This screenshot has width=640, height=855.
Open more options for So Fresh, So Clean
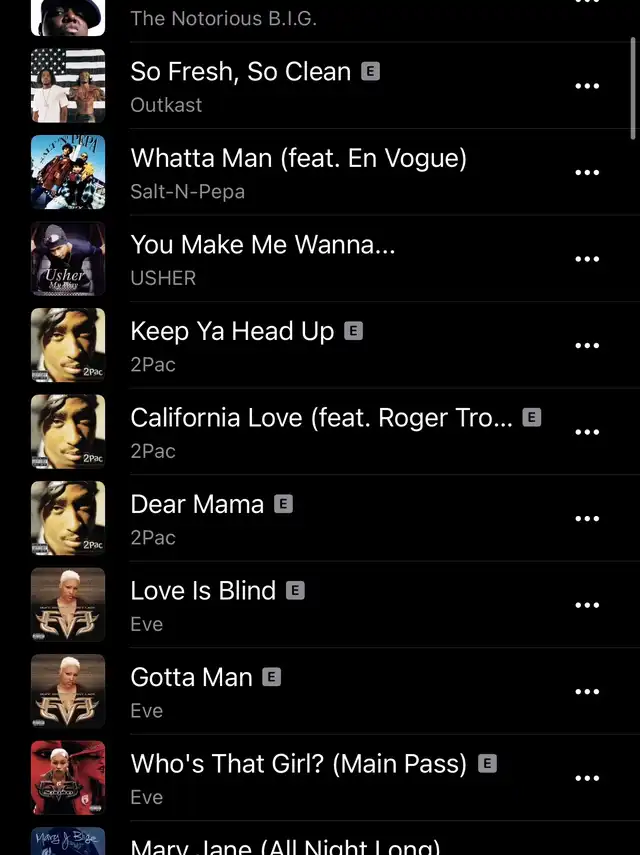[x=587, y=86]
